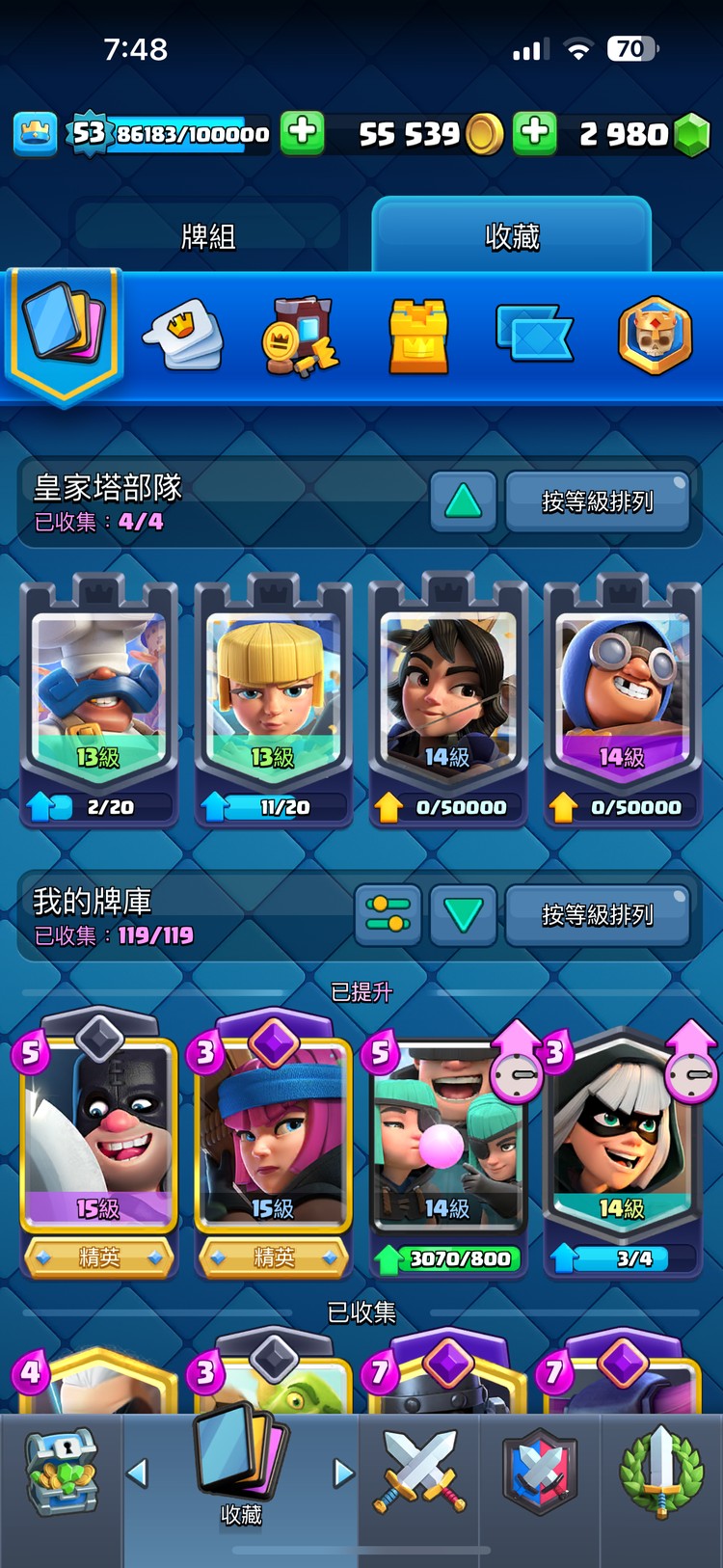Tap 按等級排列 in the 皇家塔部隊 section

597,500
